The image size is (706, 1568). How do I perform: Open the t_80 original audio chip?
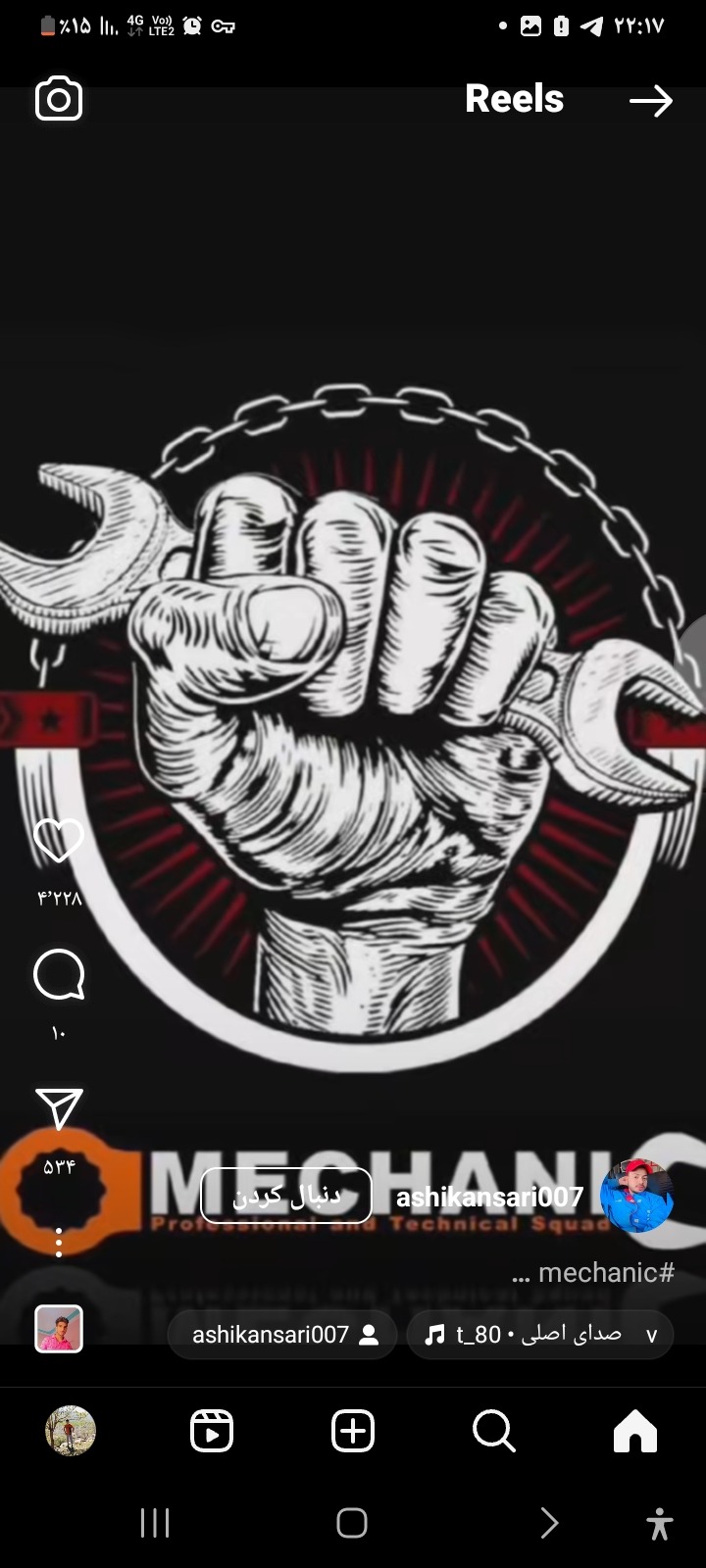(x=539, y=1335)
